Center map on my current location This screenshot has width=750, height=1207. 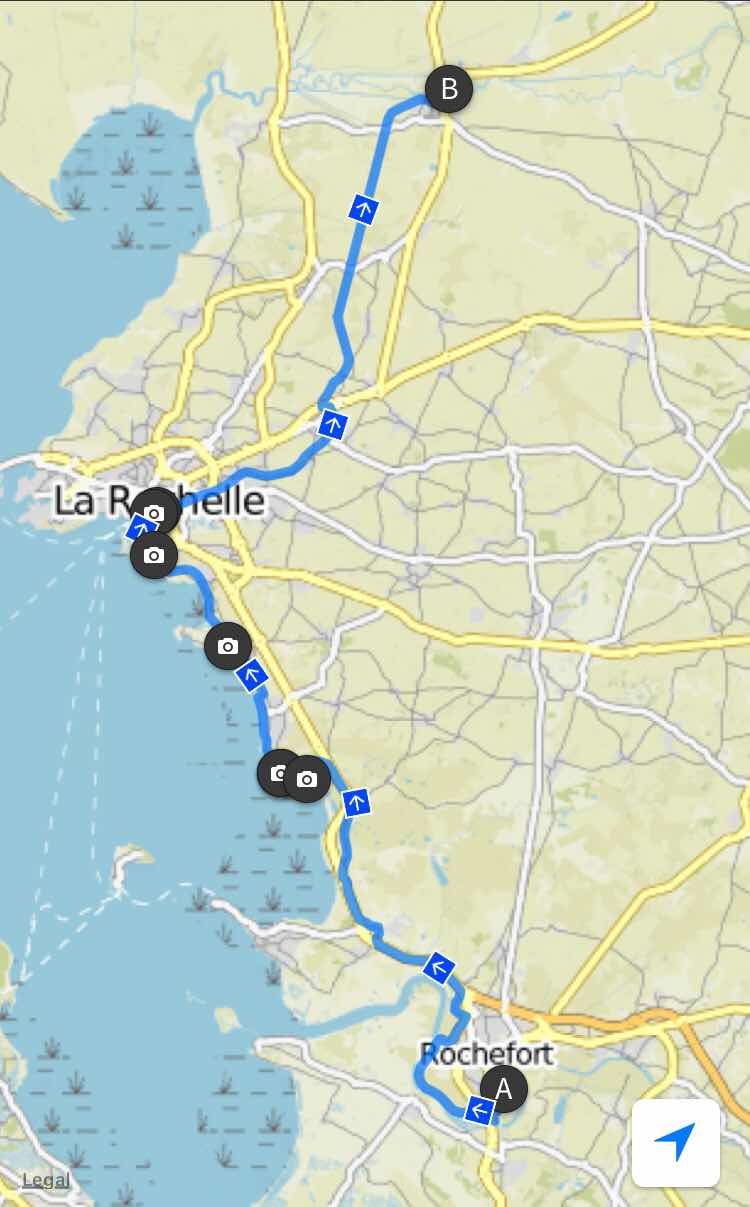(x=676, y=1142)
